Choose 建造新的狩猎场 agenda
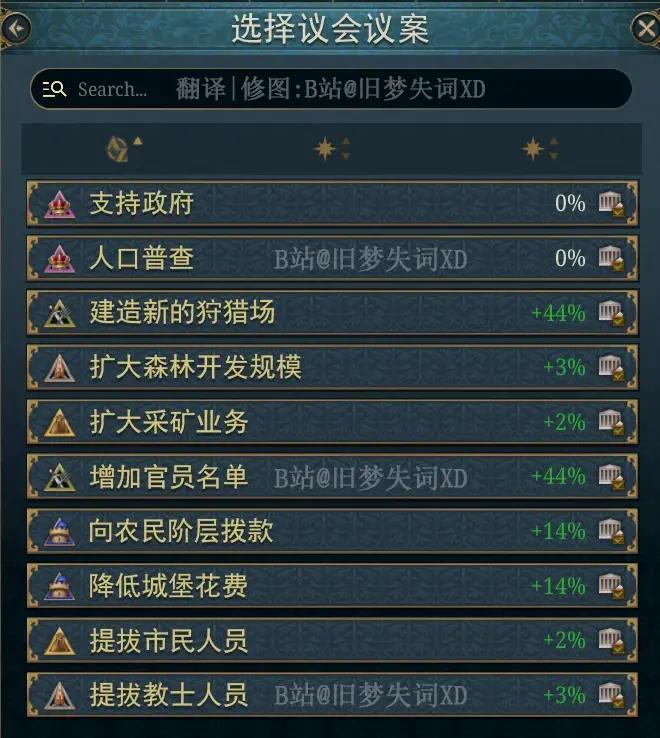This screenshot has height=738, width=660. 330,313
